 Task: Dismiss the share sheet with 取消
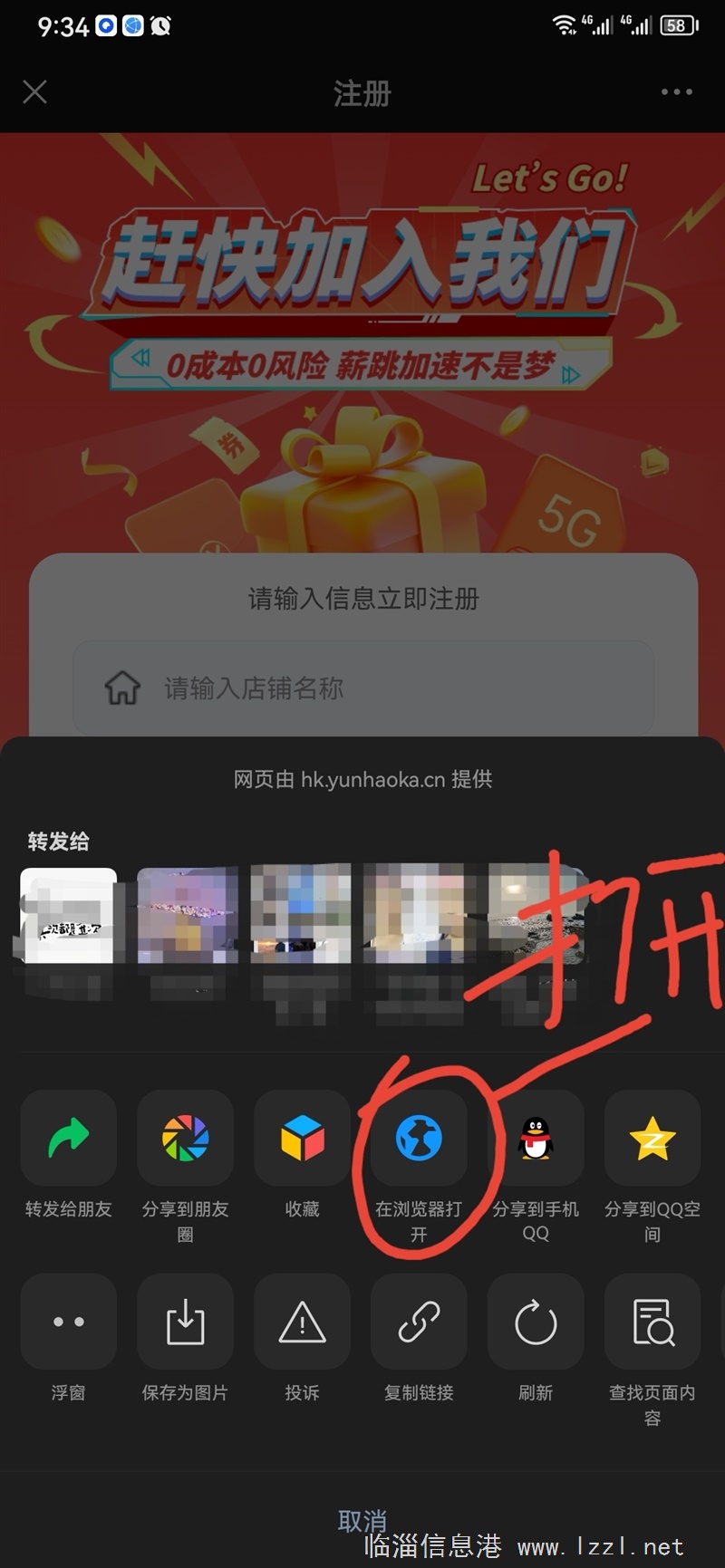[362, 1521]
